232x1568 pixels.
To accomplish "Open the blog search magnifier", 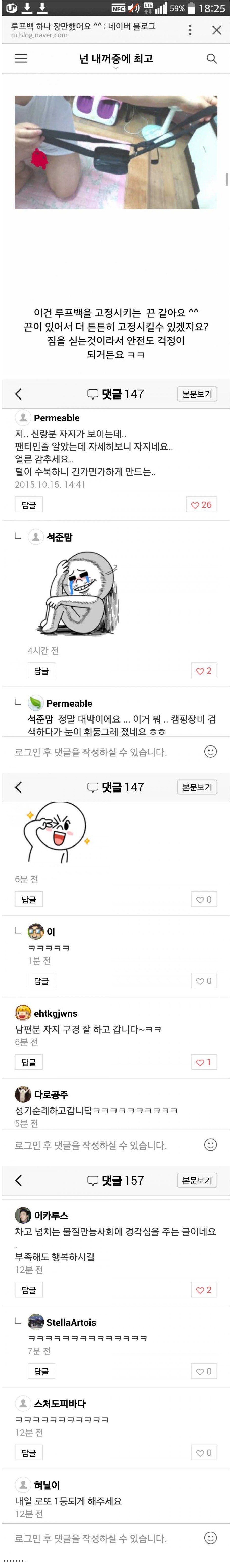I will 211,58.
